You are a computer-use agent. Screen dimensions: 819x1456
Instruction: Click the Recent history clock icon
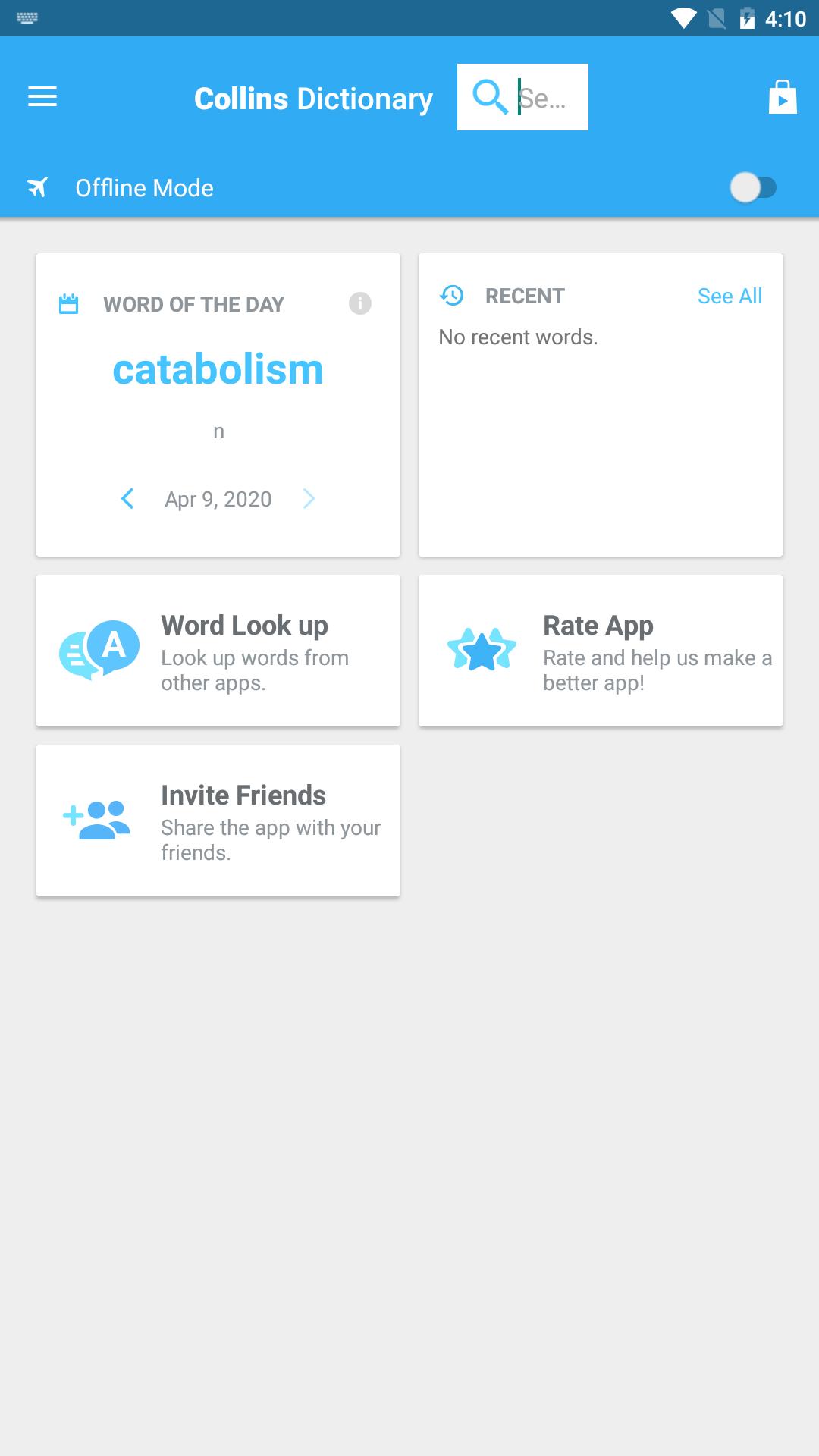[x=453, y=296]
